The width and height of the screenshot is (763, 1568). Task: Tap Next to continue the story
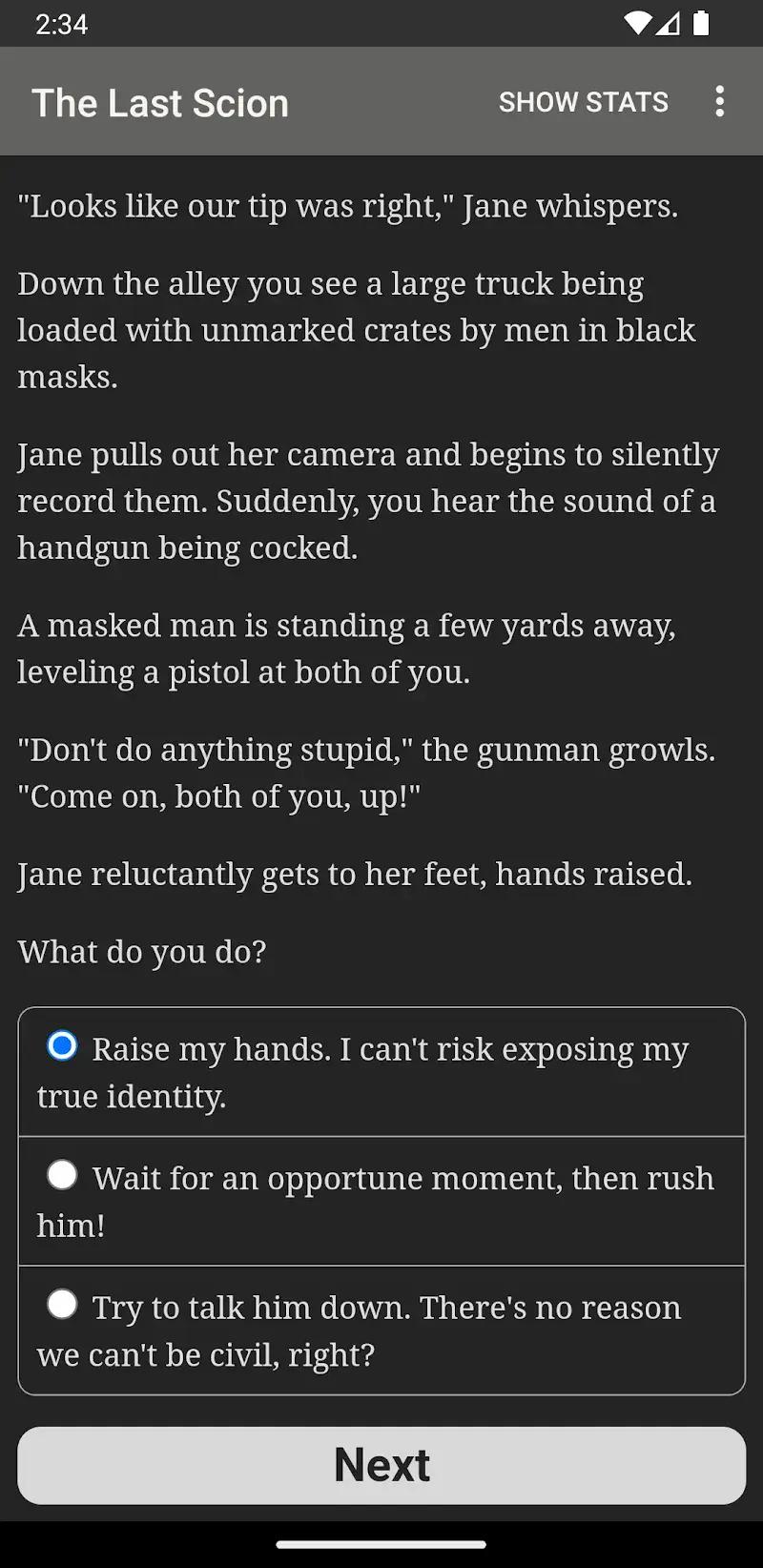pyautogui.click(x=381, y=1465)
